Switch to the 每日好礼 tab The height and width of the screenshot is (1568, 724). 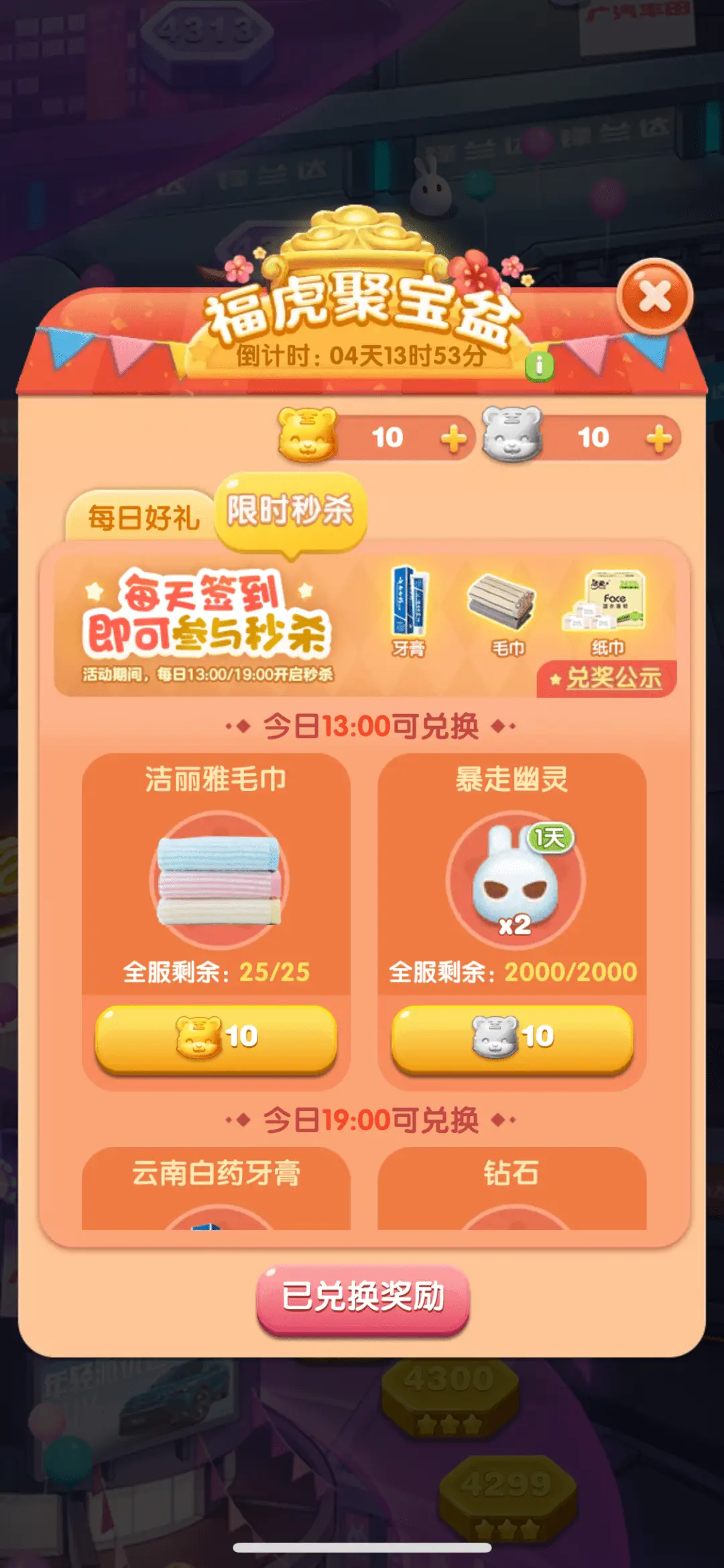pyautogui.click(x=143, y=518)
